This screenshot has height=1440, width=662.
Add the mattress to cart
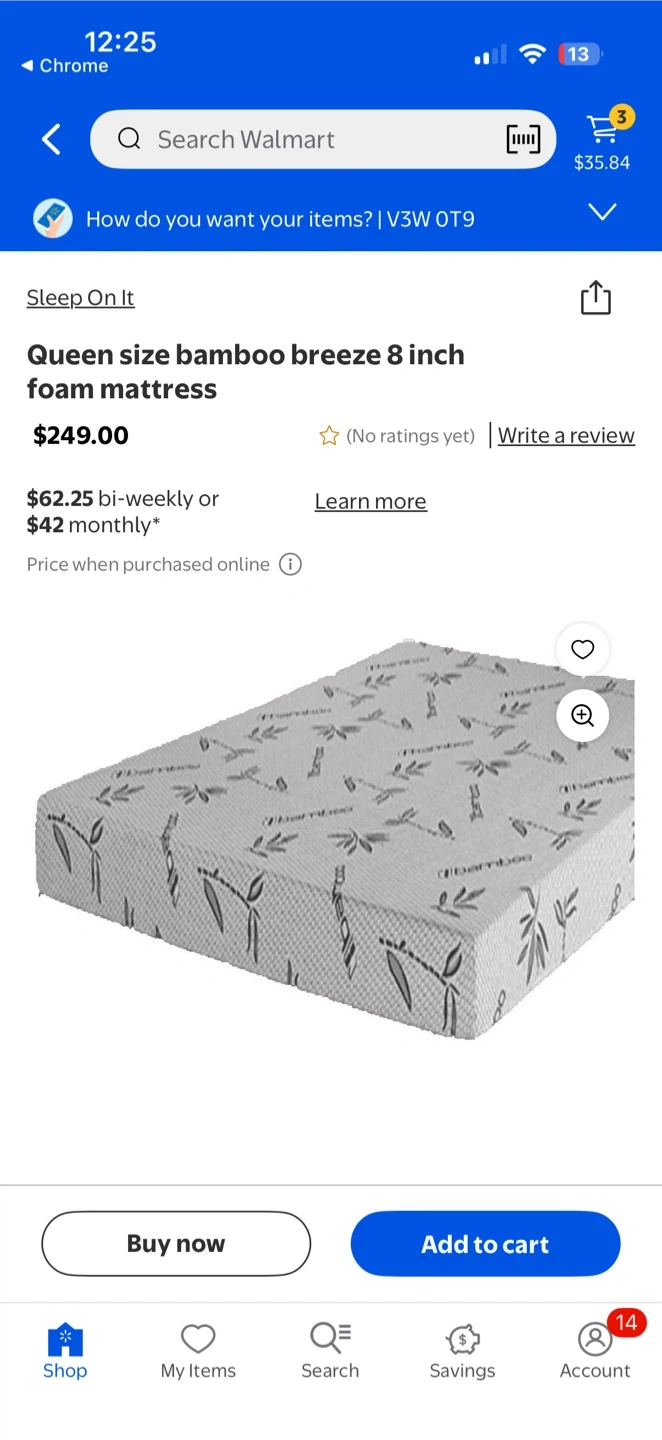click(x=486, y=1244)
